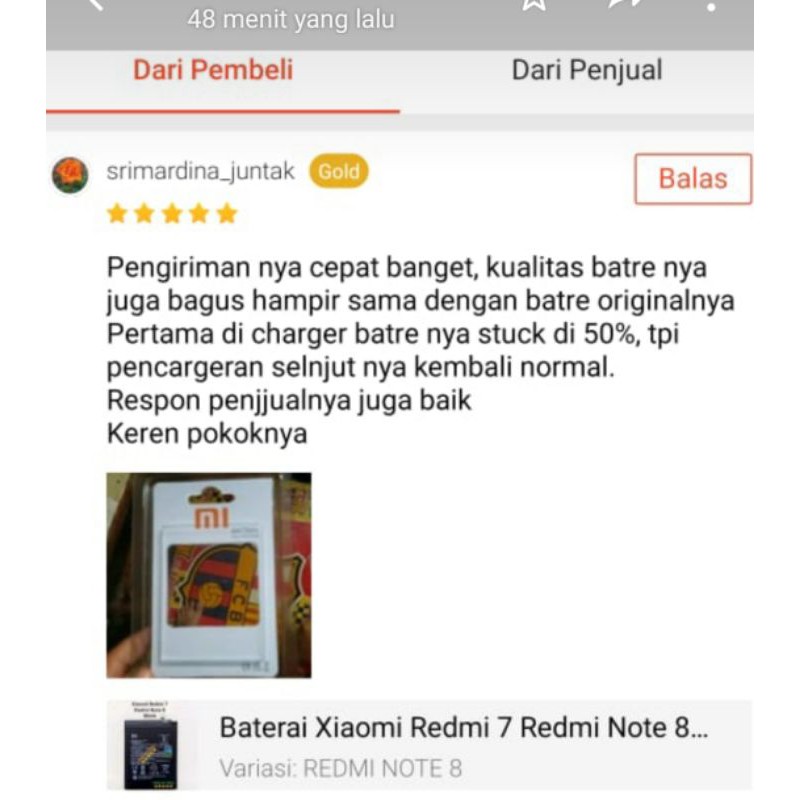Image resolution: width=800 pixels, height=800 pixels.
Task: Tap Balas to reply to srimardina_juntak's review
Action: pyautogui.click(x=692, y=179)
